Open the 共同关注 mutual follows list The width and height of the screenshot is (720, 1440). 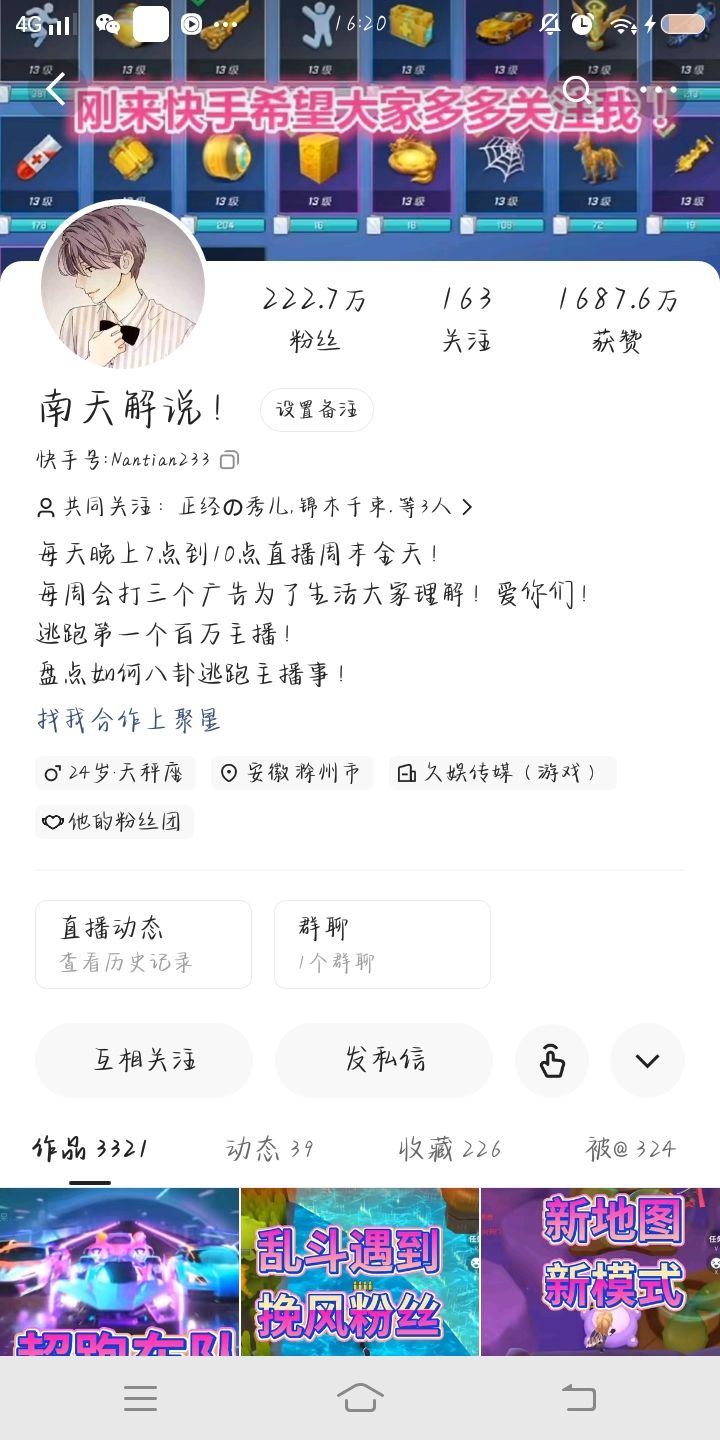(x=255, y=507)
